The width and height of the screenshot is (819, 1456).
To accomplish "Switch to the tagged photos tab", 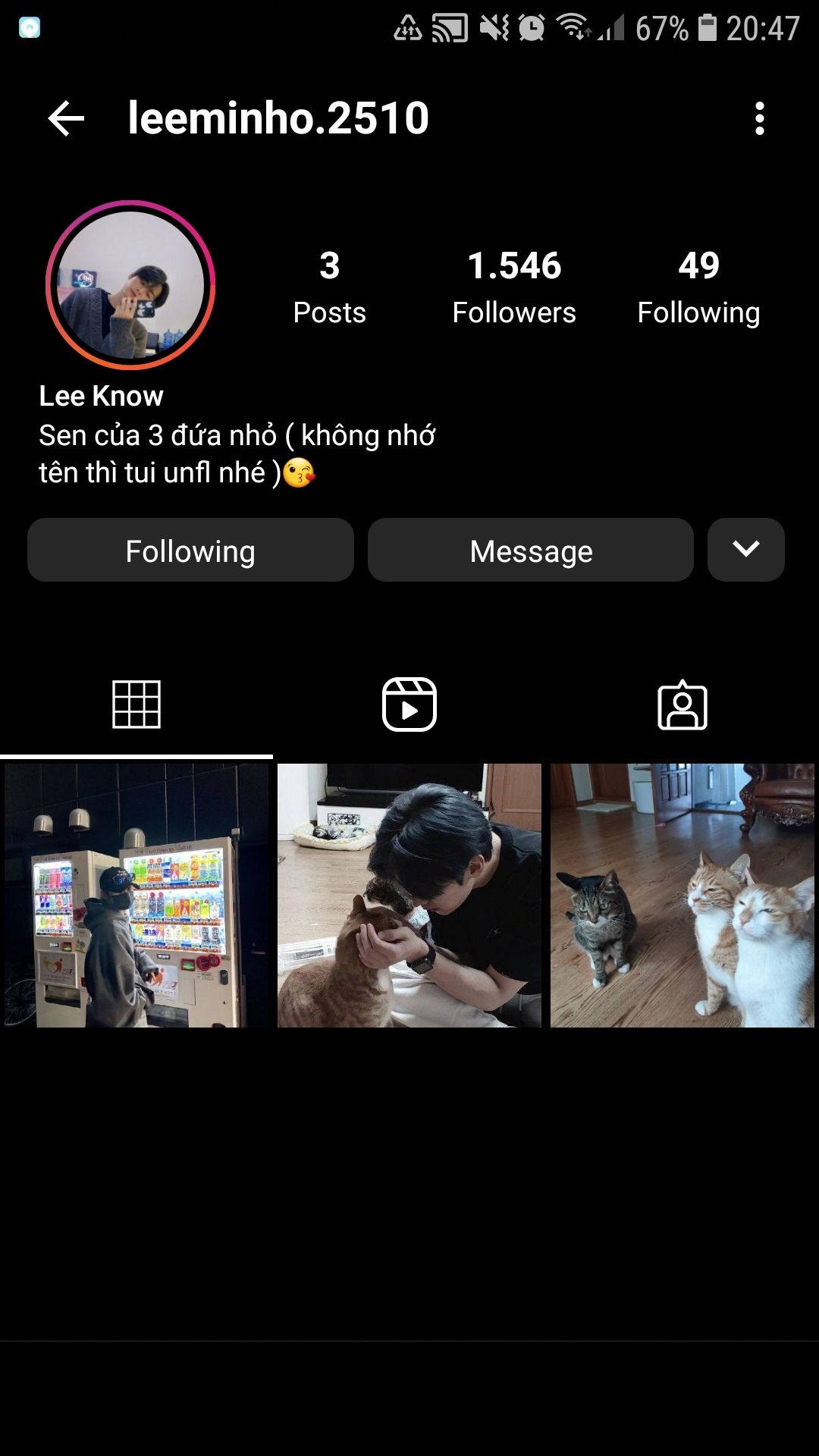I will click(682, 704).
